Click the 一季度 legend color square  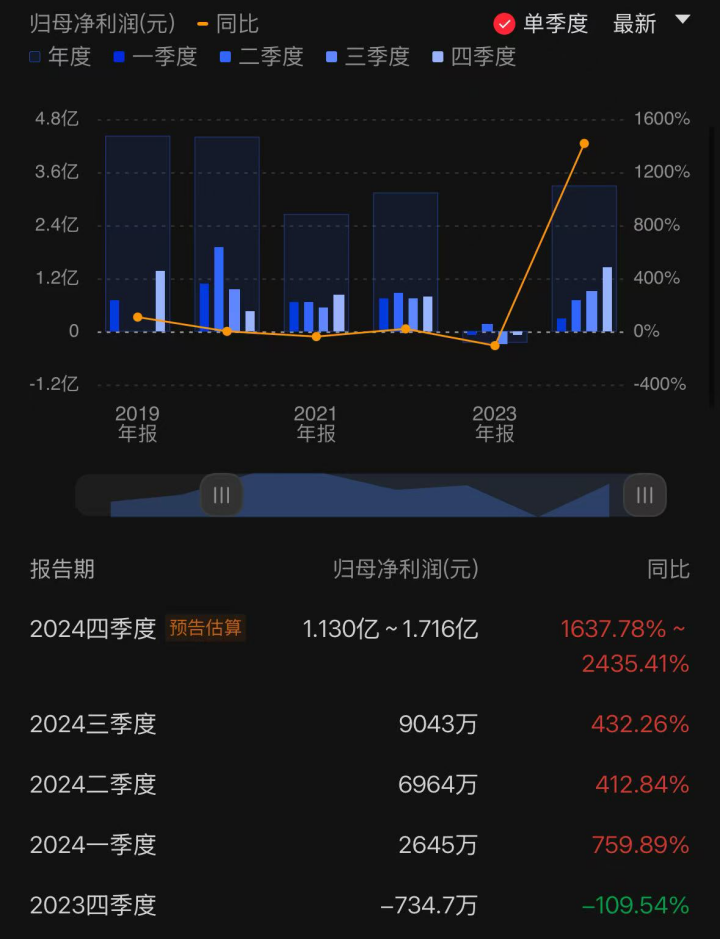(x=121, y=57)
